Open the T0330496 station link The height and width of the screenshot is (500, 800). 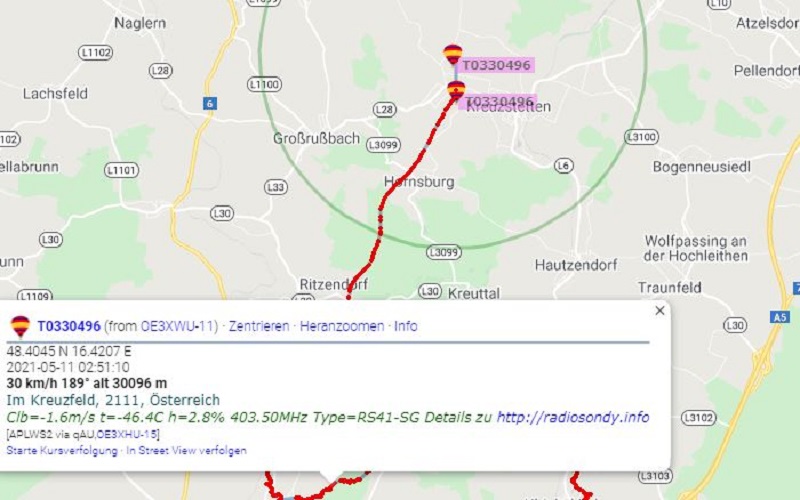[68, 326]
